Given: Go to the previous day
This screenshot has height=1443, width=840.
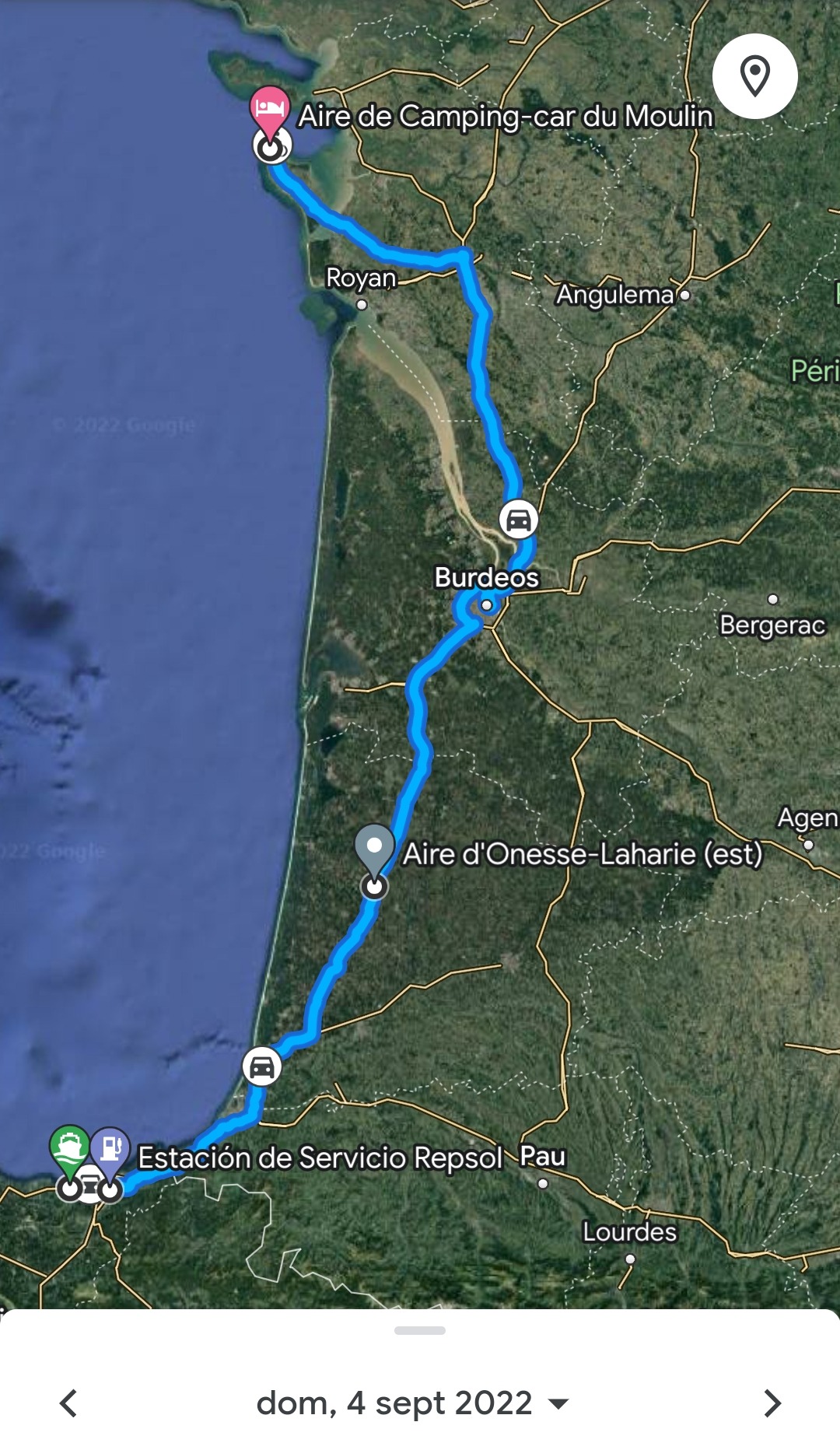Looking at the screenshot, I should tap(68, 1403).
